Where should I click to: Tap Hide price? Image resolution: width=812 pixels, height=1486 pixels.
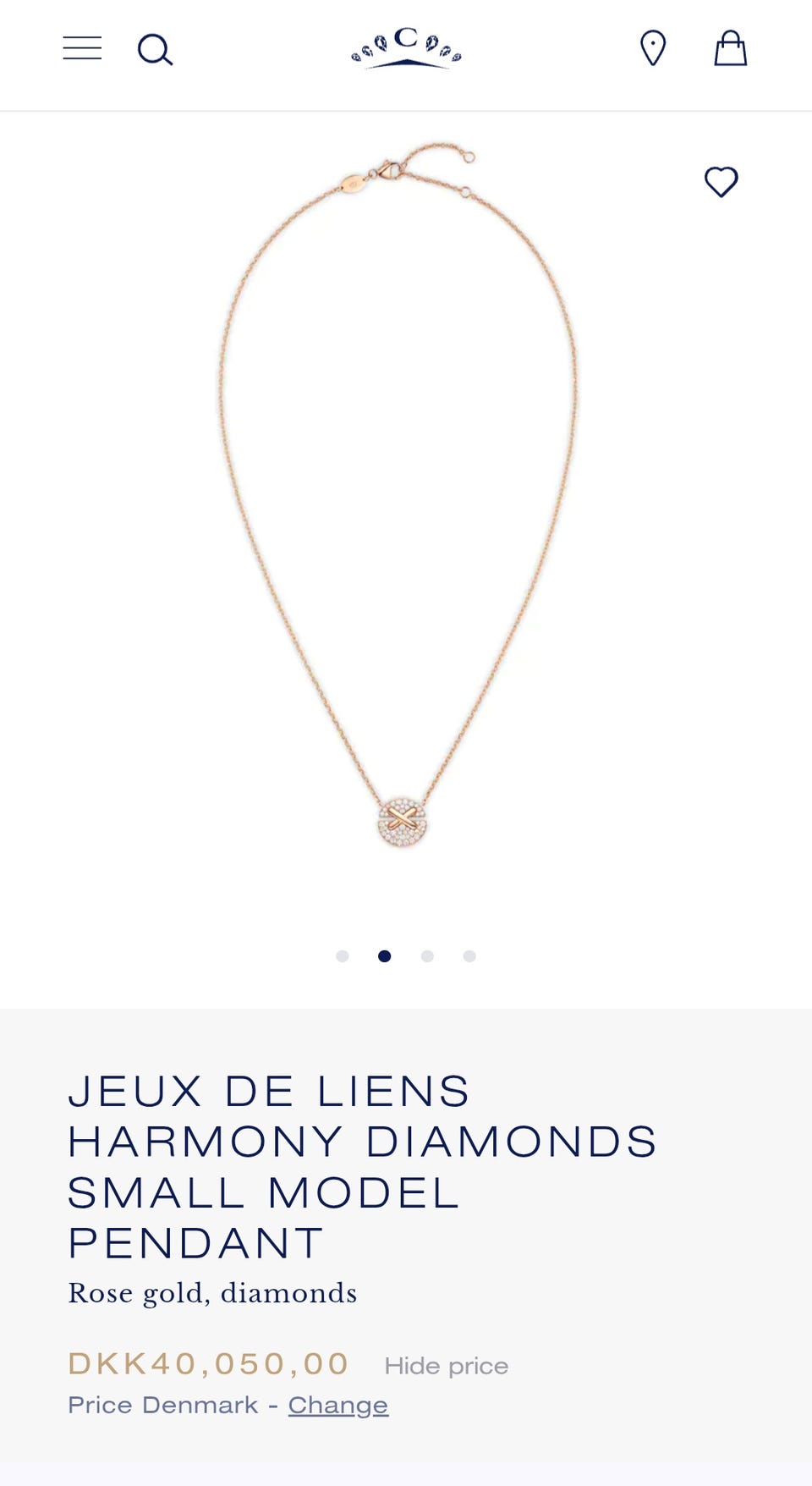tap(447, 1366)
